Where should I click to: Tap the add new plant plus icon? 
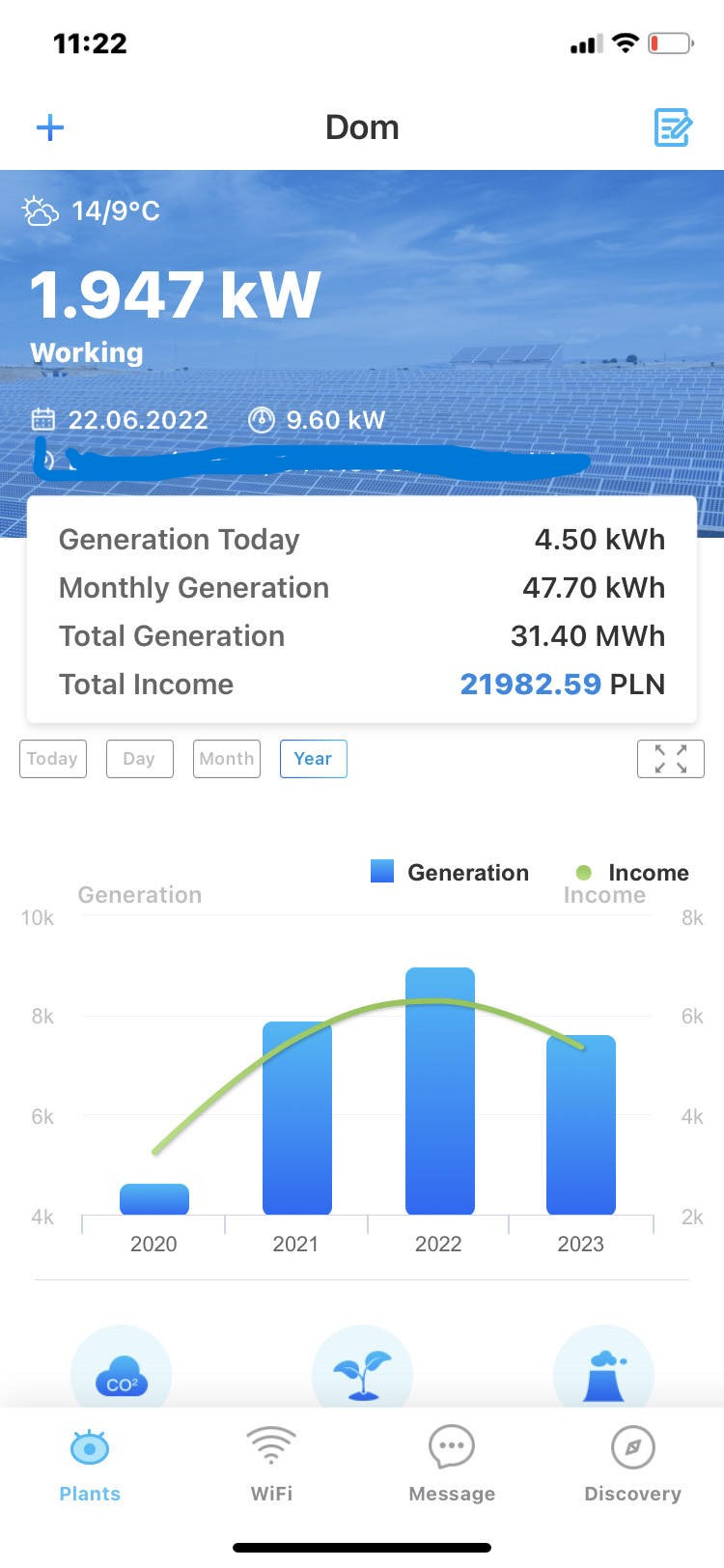50,126
